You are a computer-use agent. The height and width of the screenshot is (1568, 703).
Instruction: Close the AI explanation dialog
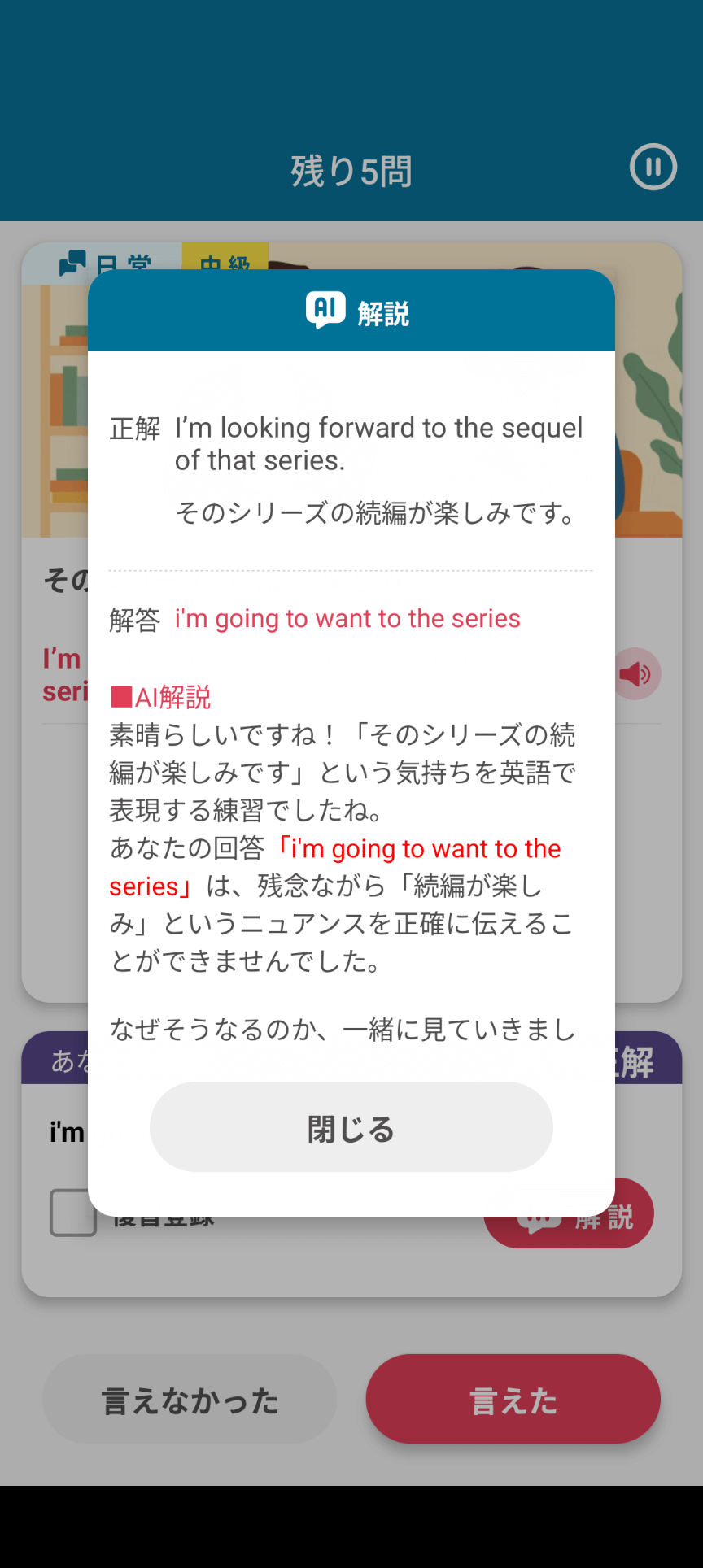tap(351, 1127)
